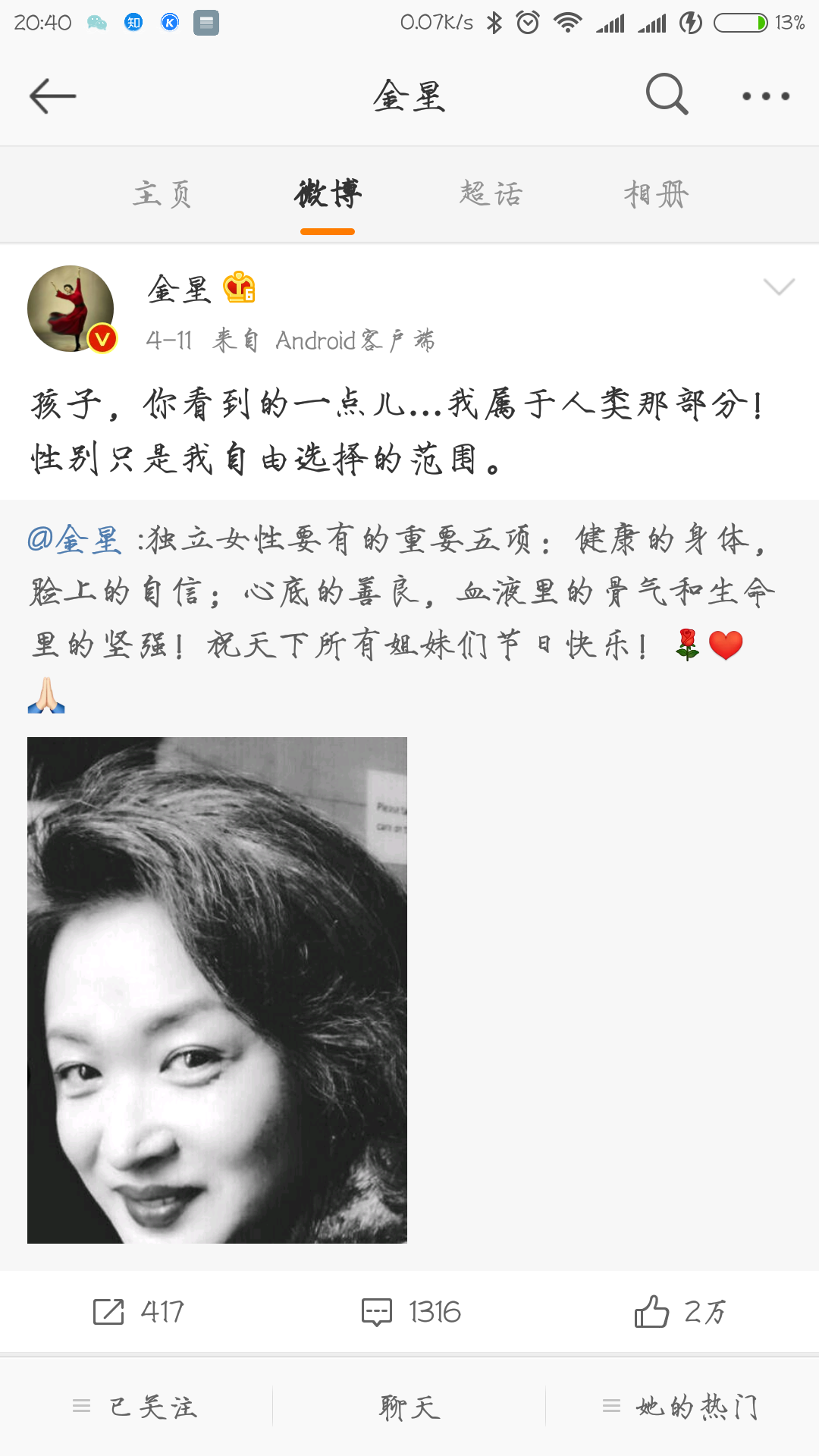
Task: View the black-and-white photo in the post
Action: [217, 990]
